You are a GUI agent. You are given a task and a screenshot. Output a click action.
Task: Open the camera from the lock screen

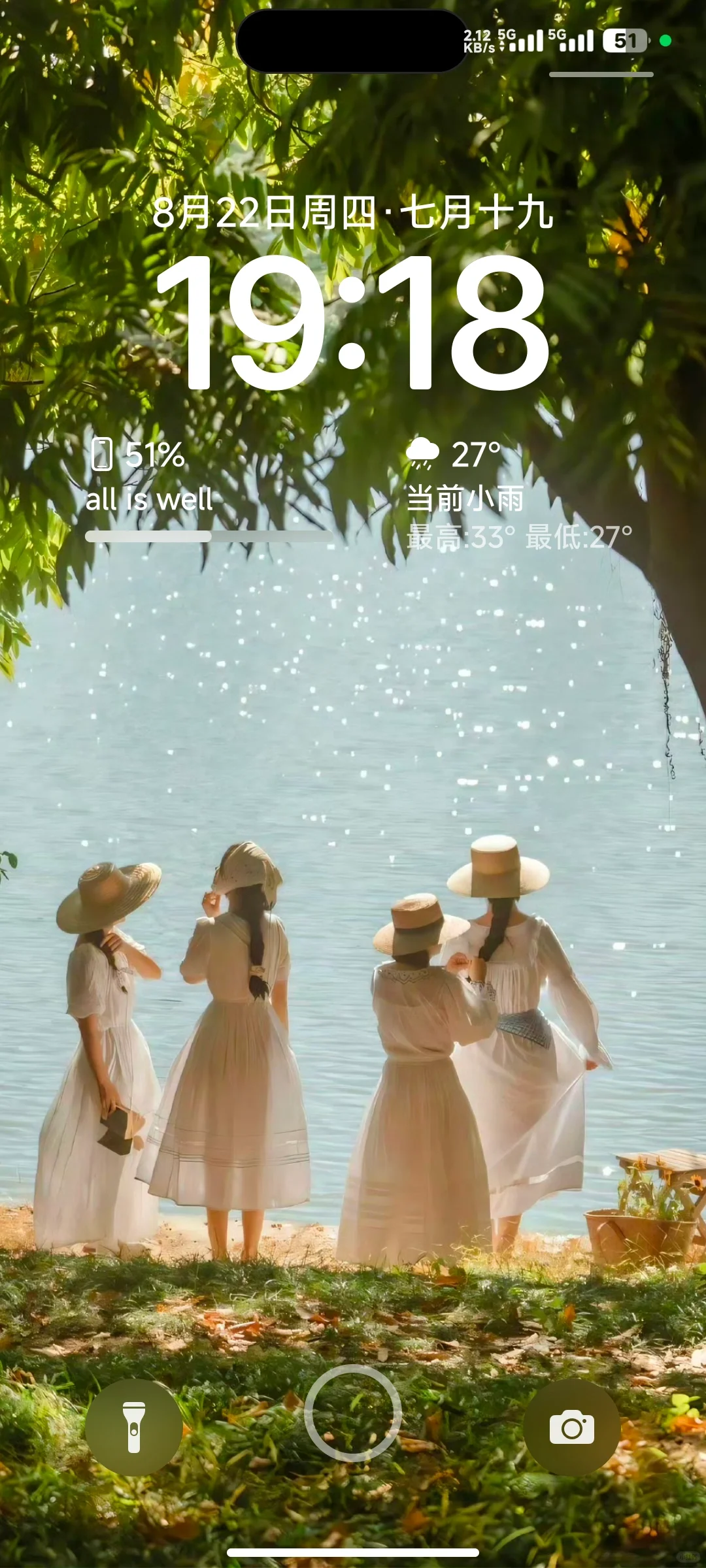tap(571, 1427)
